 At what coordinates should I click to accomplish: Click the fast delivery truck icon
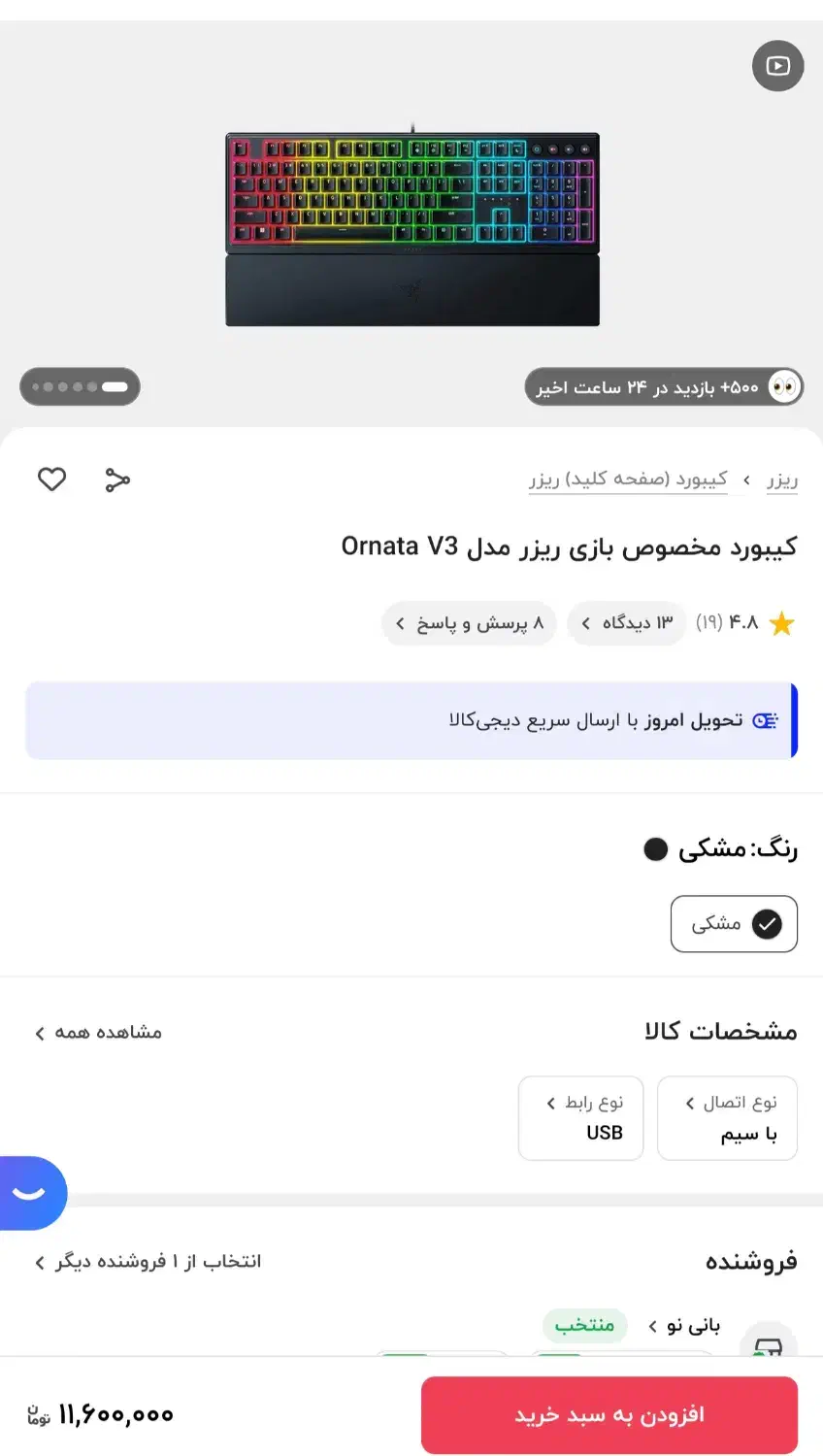[766, 720]
